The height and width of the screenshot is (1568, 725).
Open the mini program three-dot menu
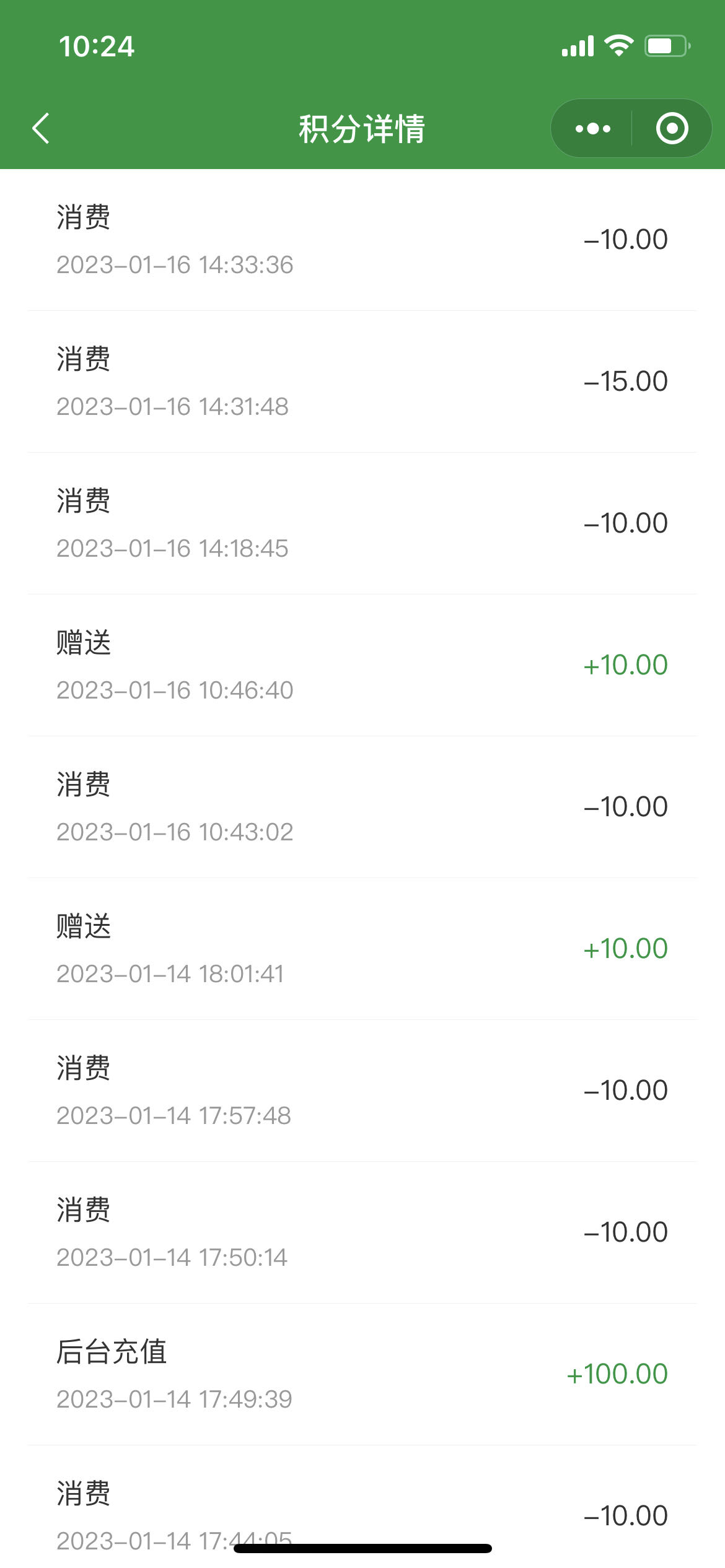(592, 128)
